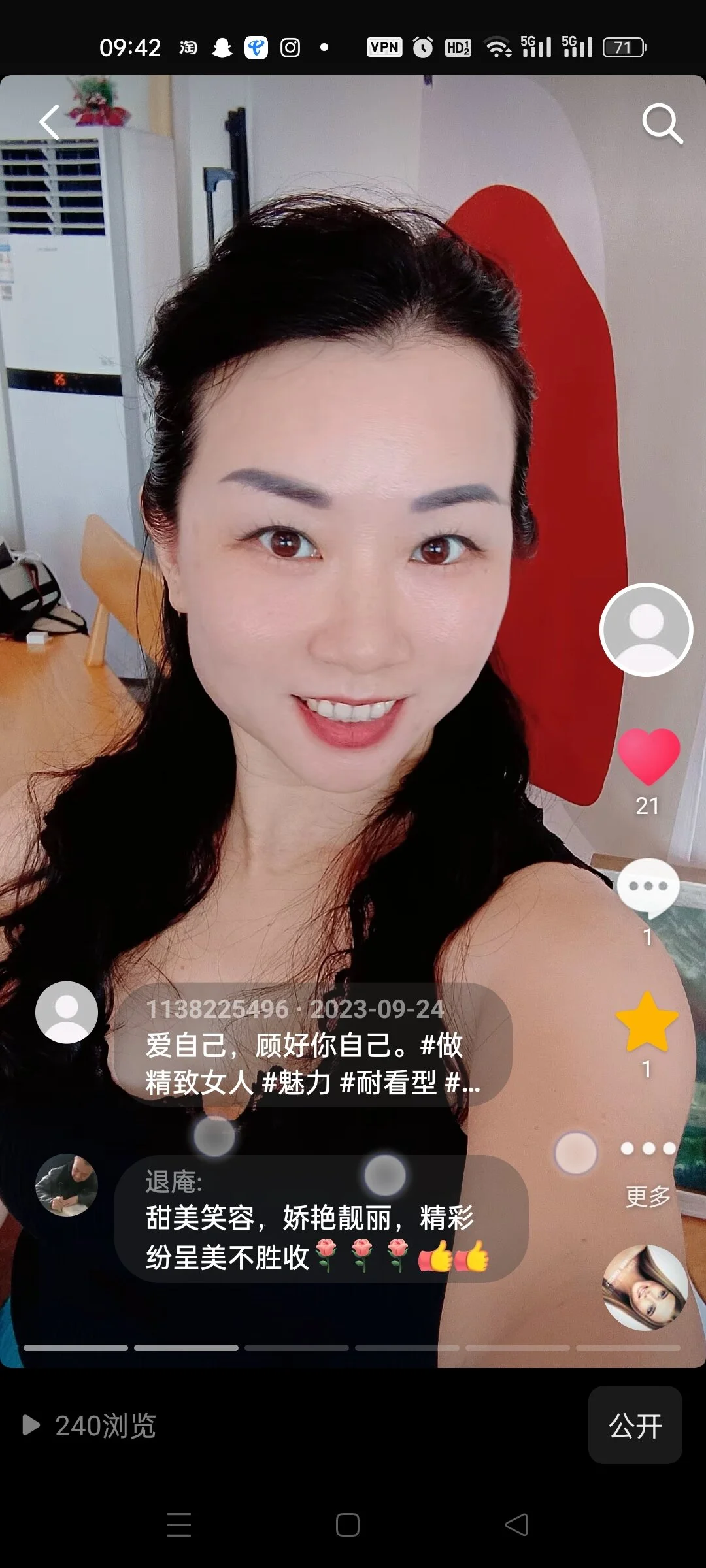The width and height of the screenshot is (706, 1568).
Task: Open 退庵's commenter avatar
Action: [67, 1185]
